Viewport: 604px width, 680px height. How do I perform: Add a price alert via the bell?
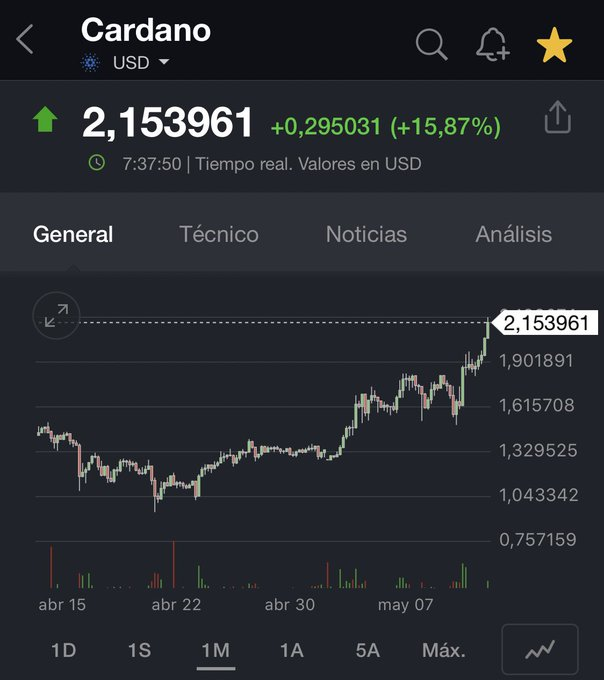pos(493,44)
